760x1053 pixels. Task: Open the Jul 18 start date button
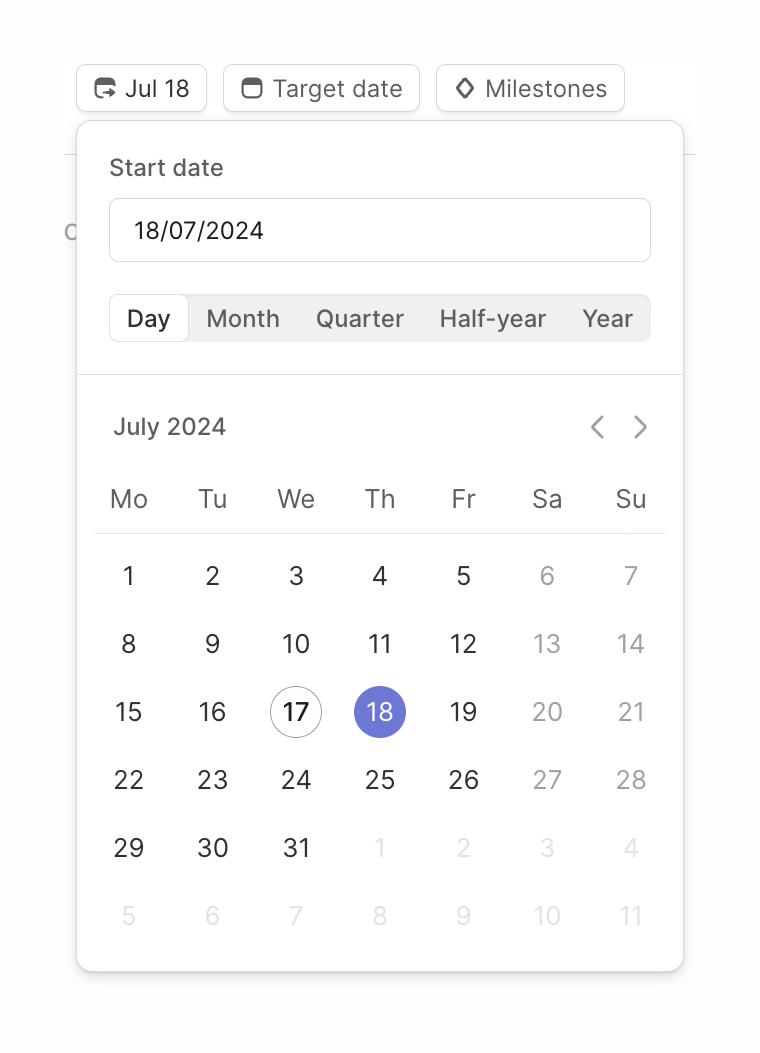tap(141, 88)
